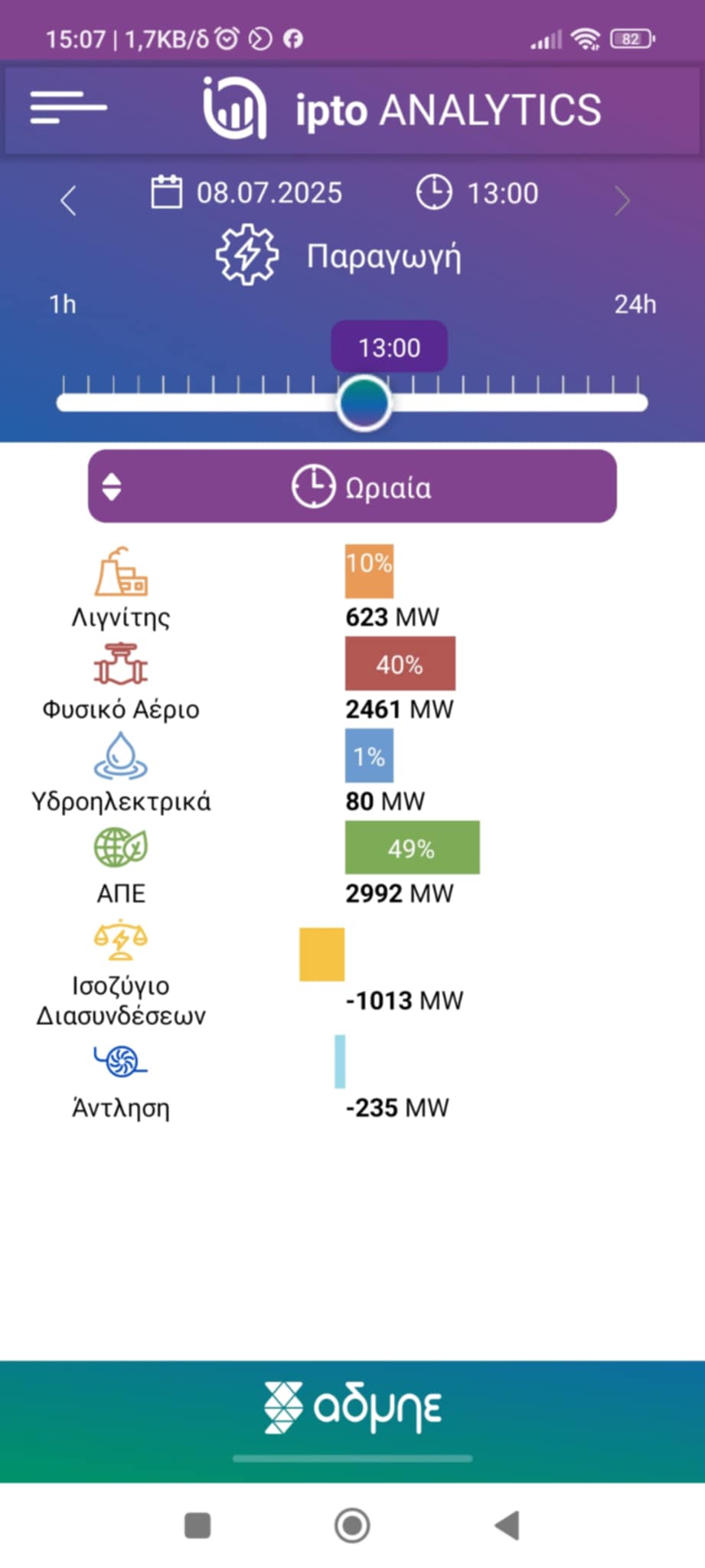Tap the Android back button
This screenshot has height=1568, width=705.
pos(508,1525)
